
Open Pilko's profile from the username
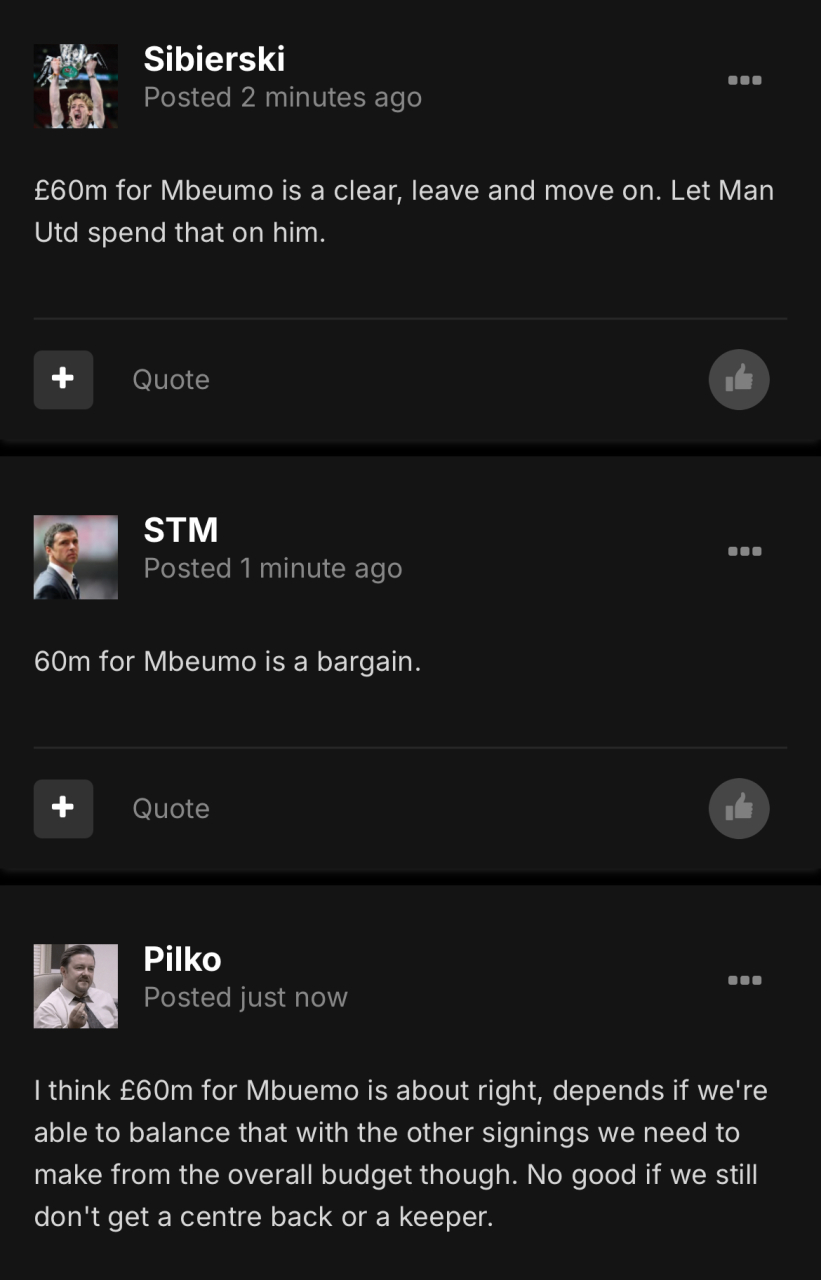click(182, 959)
